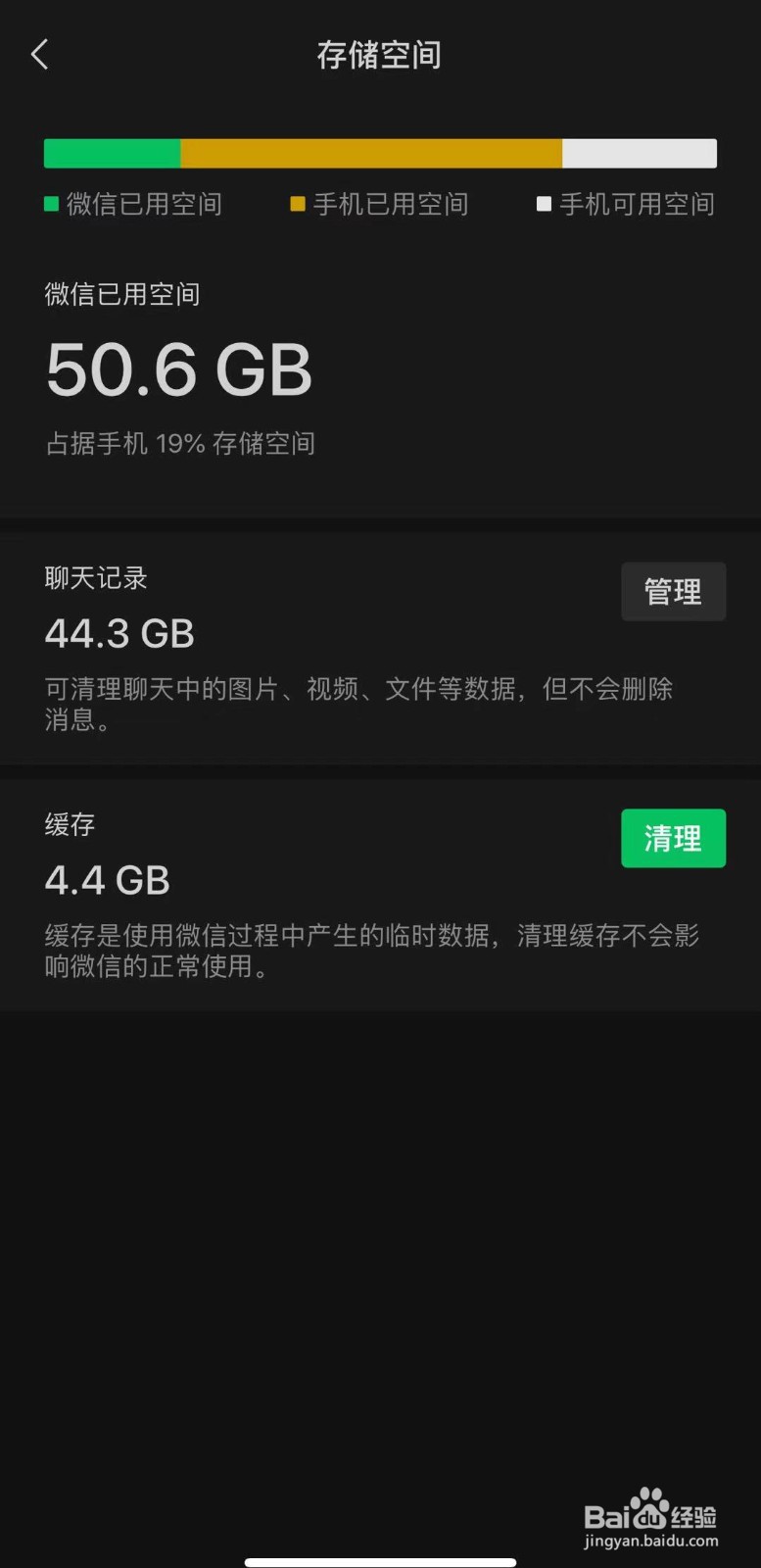
Task: Select the 50.6 GB usage figure
Action: click(178, 369)
